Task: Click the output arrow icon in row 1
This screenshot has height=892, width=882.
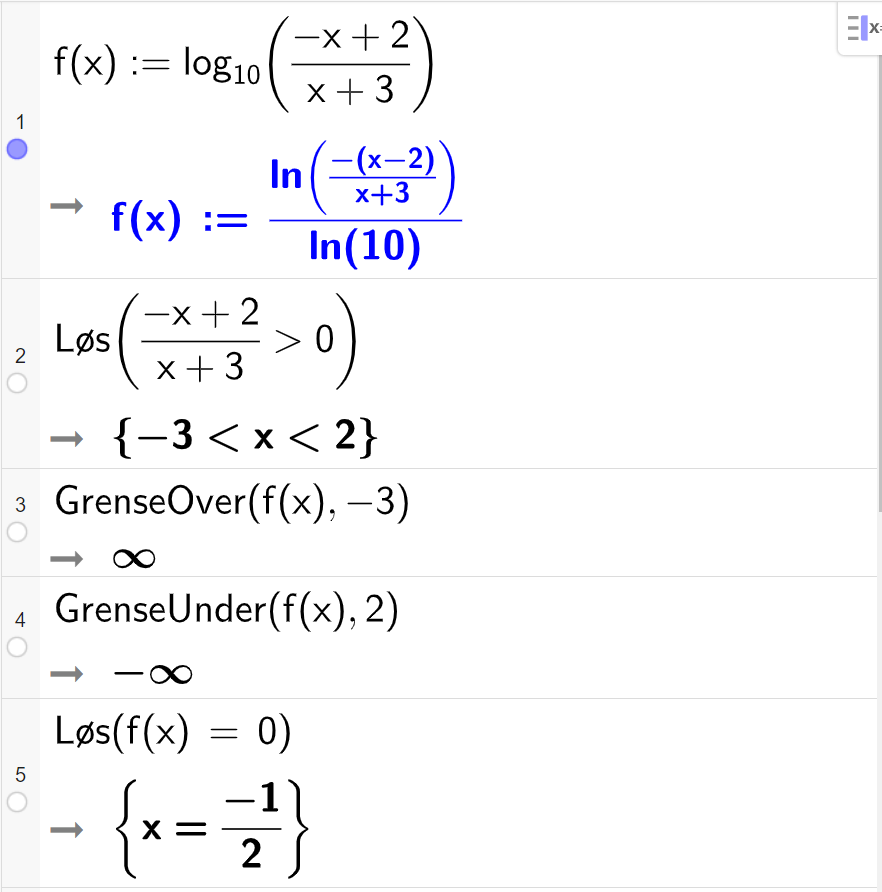Action: point(66,208)
